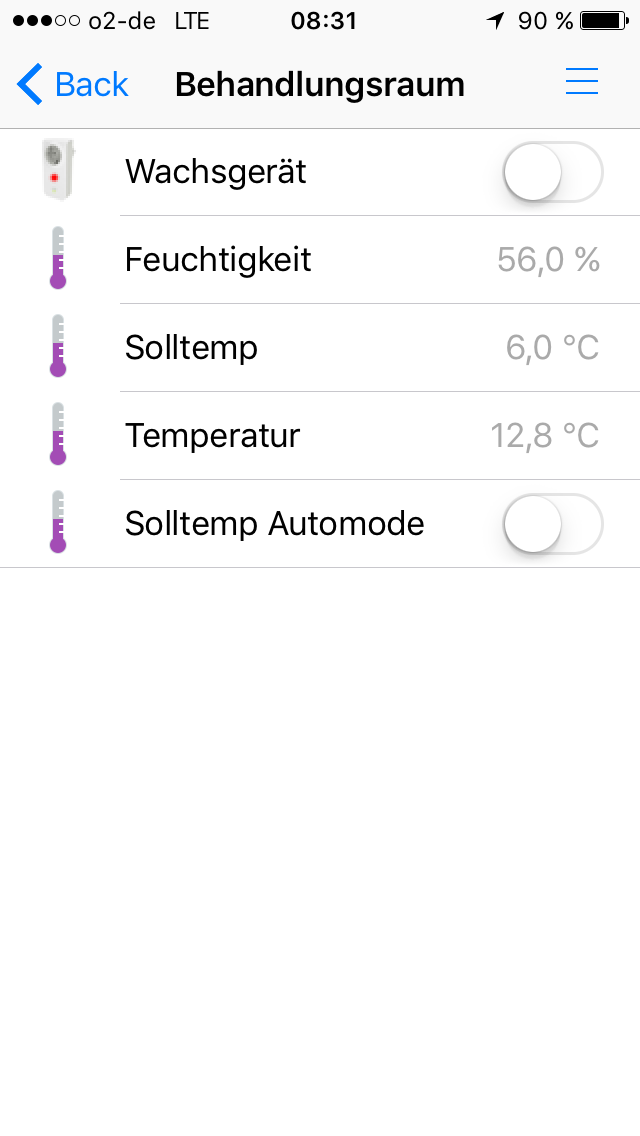Turn on the Wachsgerät switch
Image resolution: width=640 pixels, height=1136 pixels.
553,172
